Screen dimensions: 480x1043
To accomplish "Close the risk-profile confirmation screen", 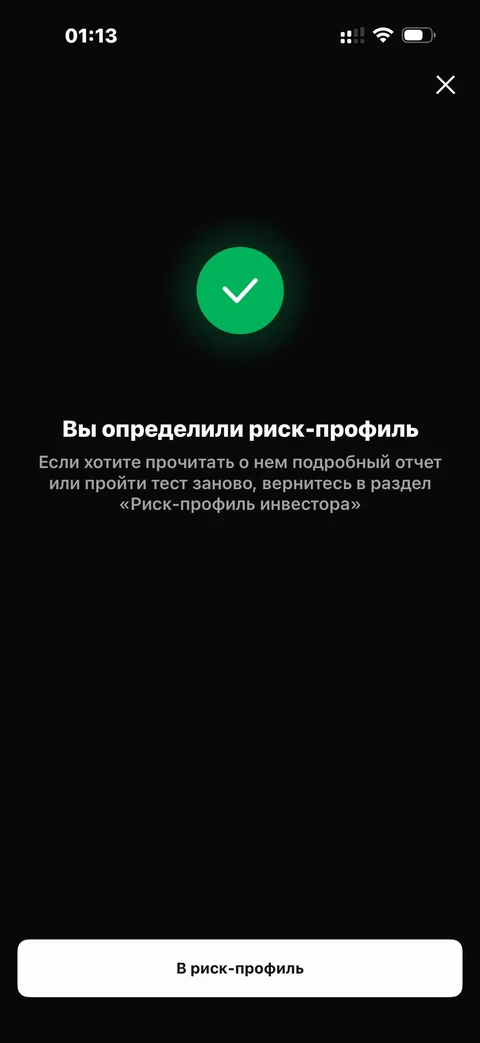I will click(445, 84).
